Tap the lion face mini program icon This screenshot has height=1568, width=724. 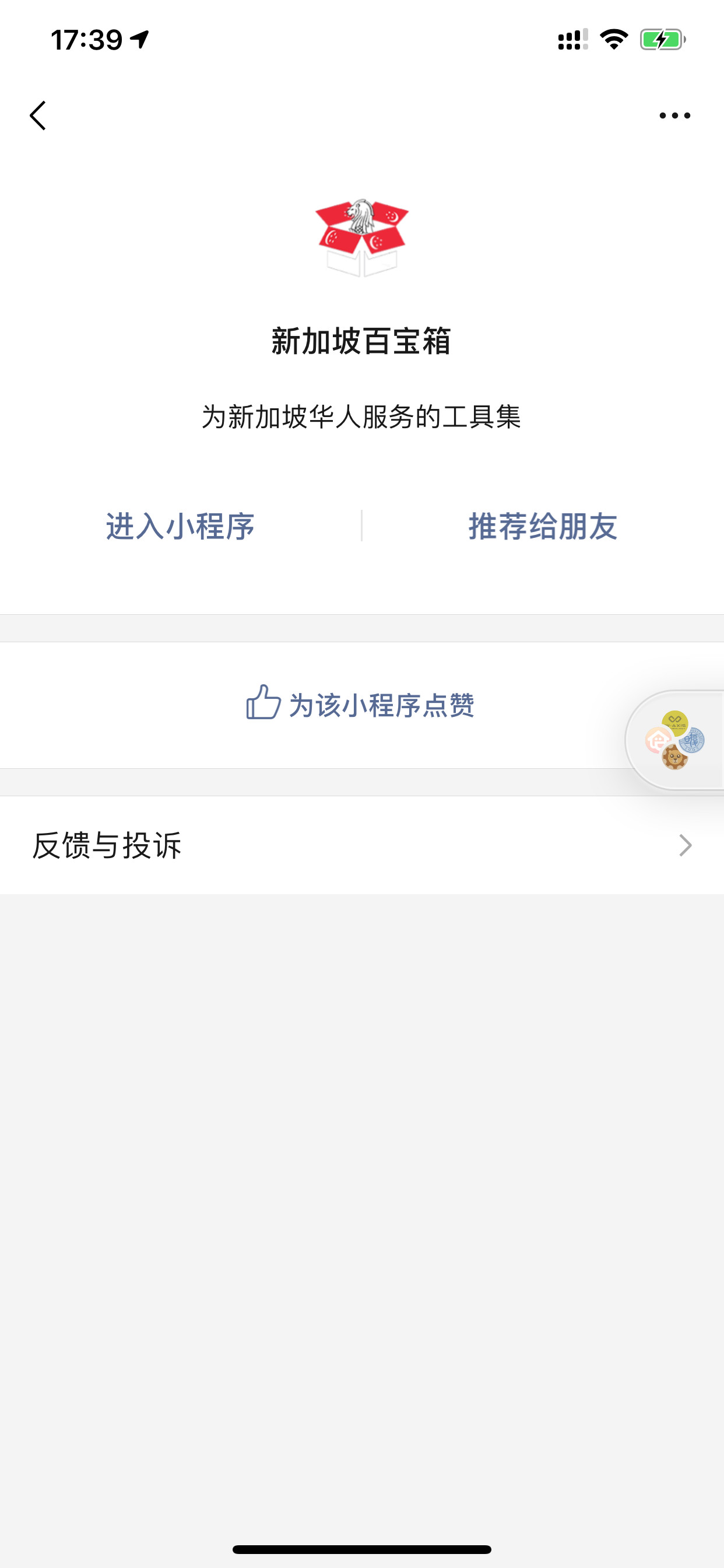pyautogui.click(x=674, y=757)
